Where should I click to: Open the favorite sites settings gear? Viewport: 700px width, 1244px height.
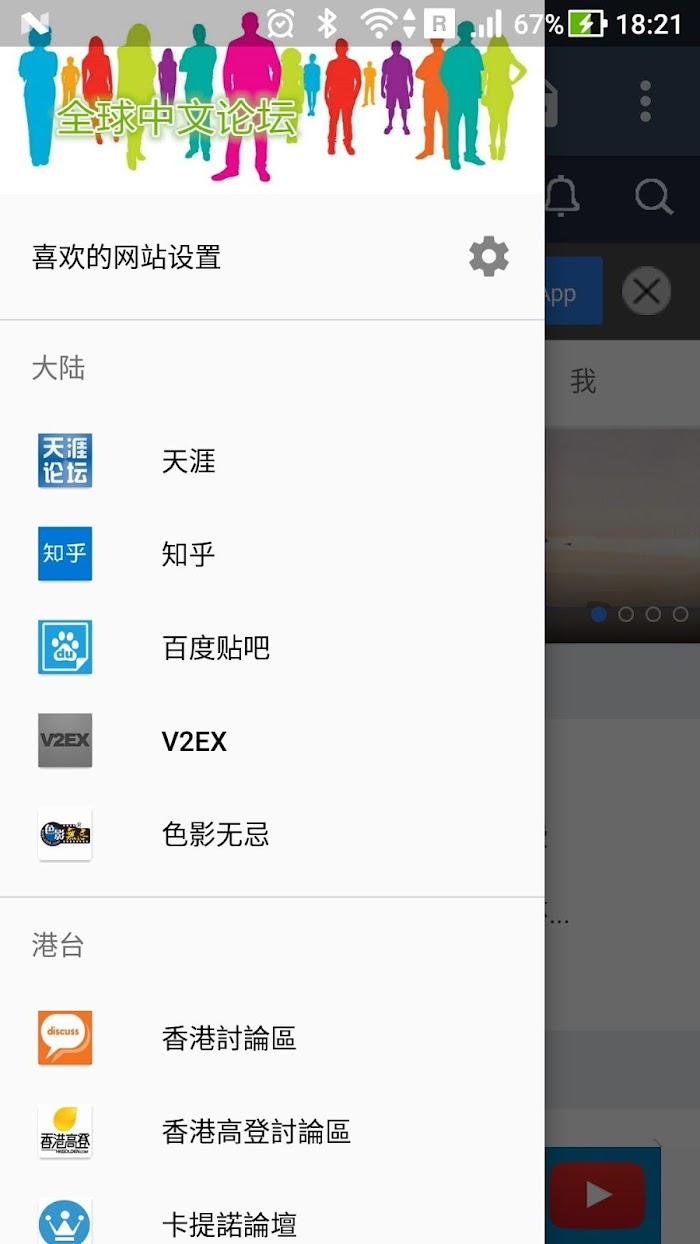tap(489, 257)
